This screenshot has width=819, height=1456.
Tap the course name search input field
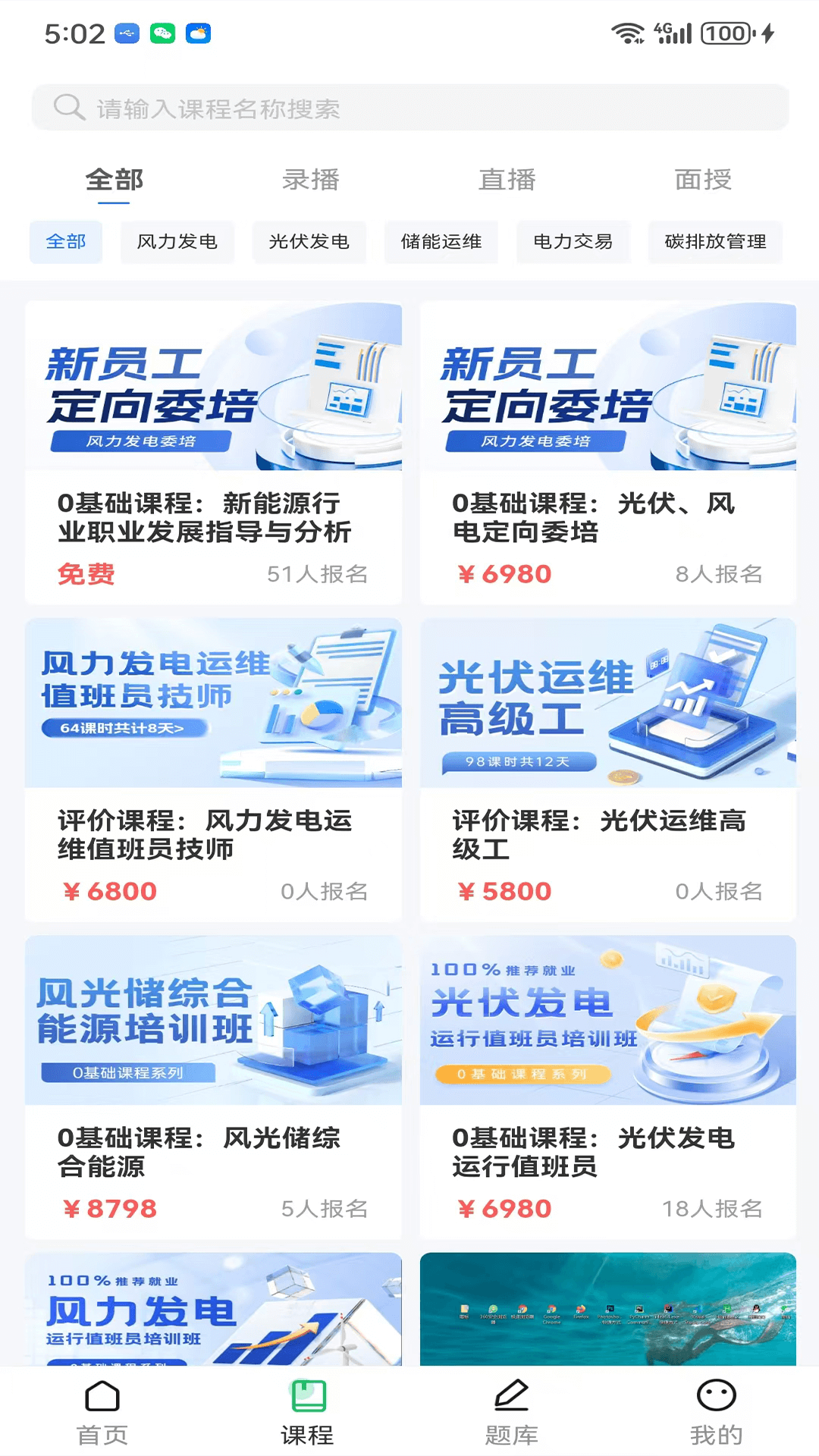409,107
